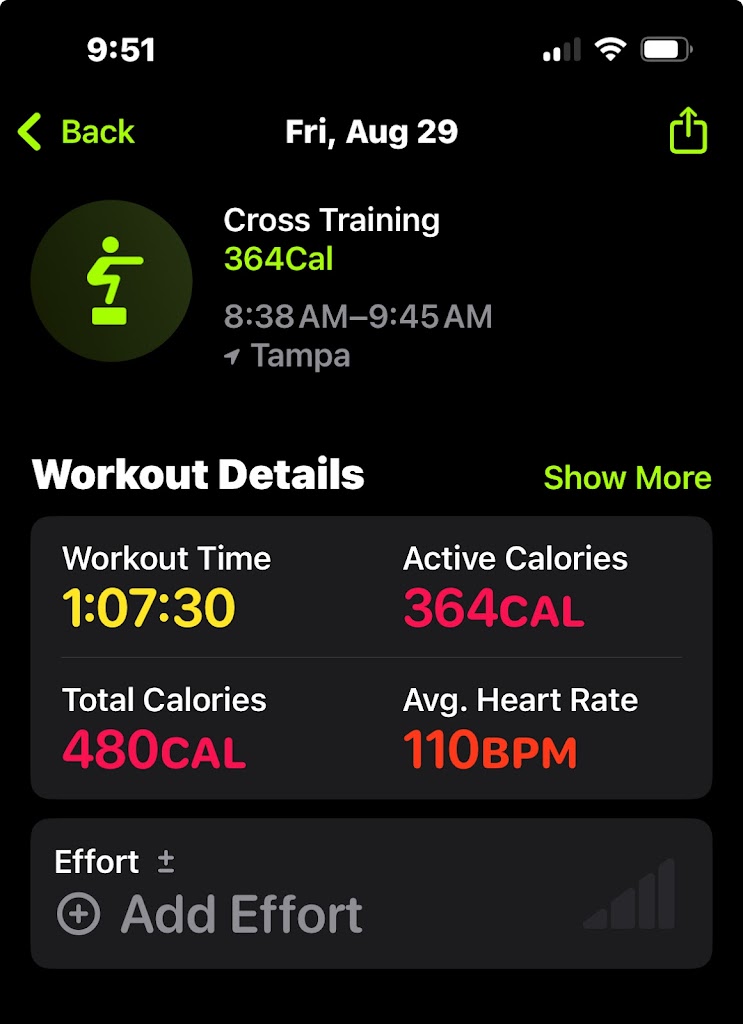Show more workout details
Viewport: 743px width, 1024px height.
tap(627, 478)
